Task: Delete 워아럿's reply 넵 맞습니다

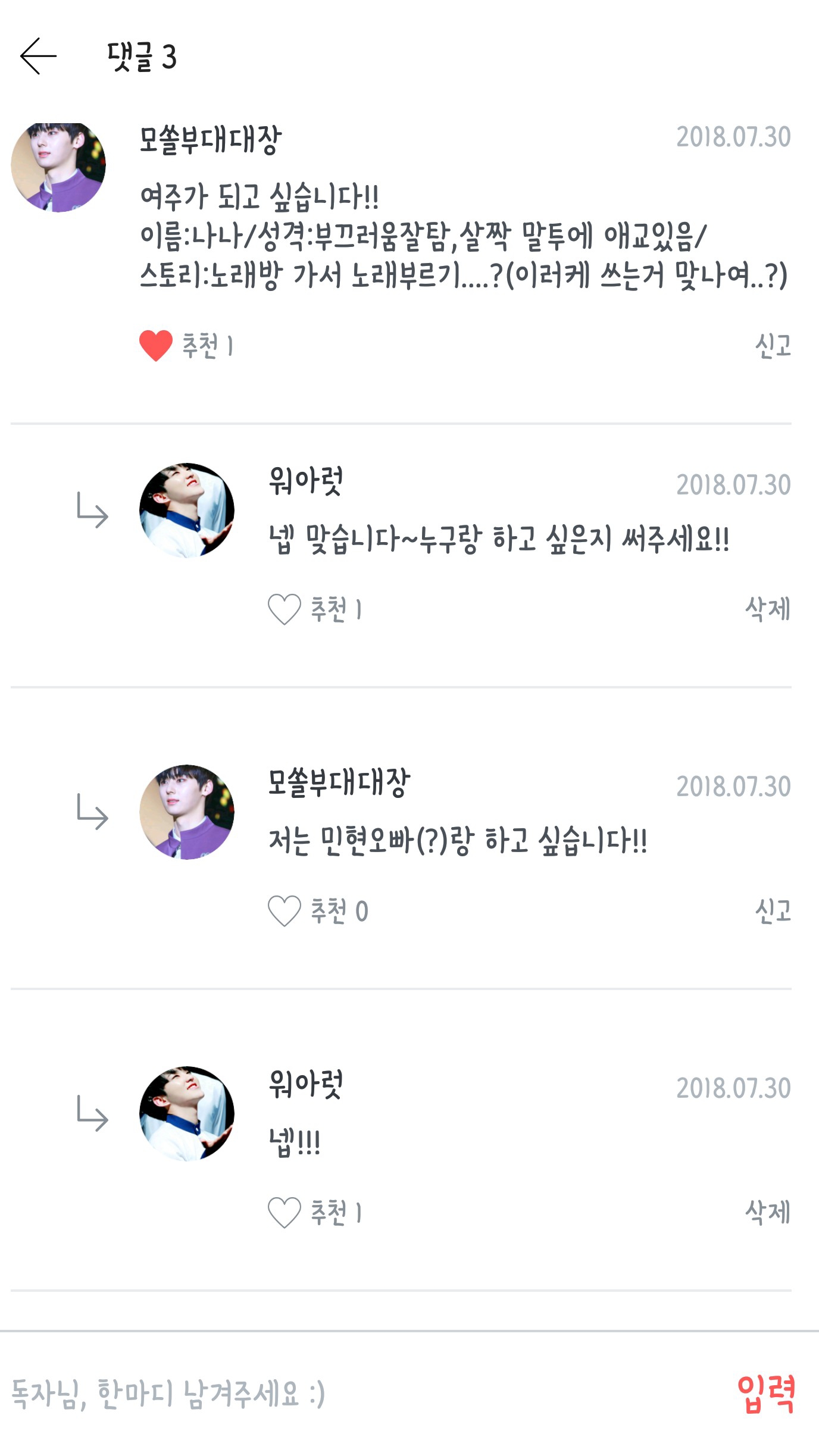Action: pyautogui.click(x=768, y=609)
